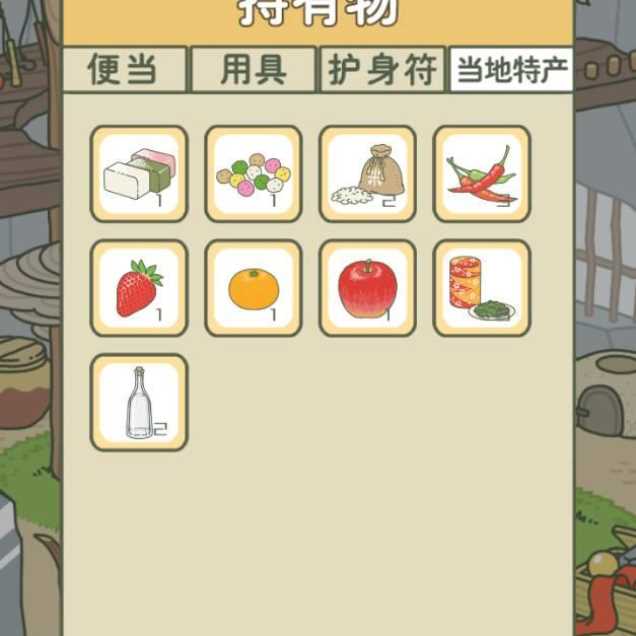Select the mandarin orange item
The height and width of the screenshot is (636, 636).
253,288
